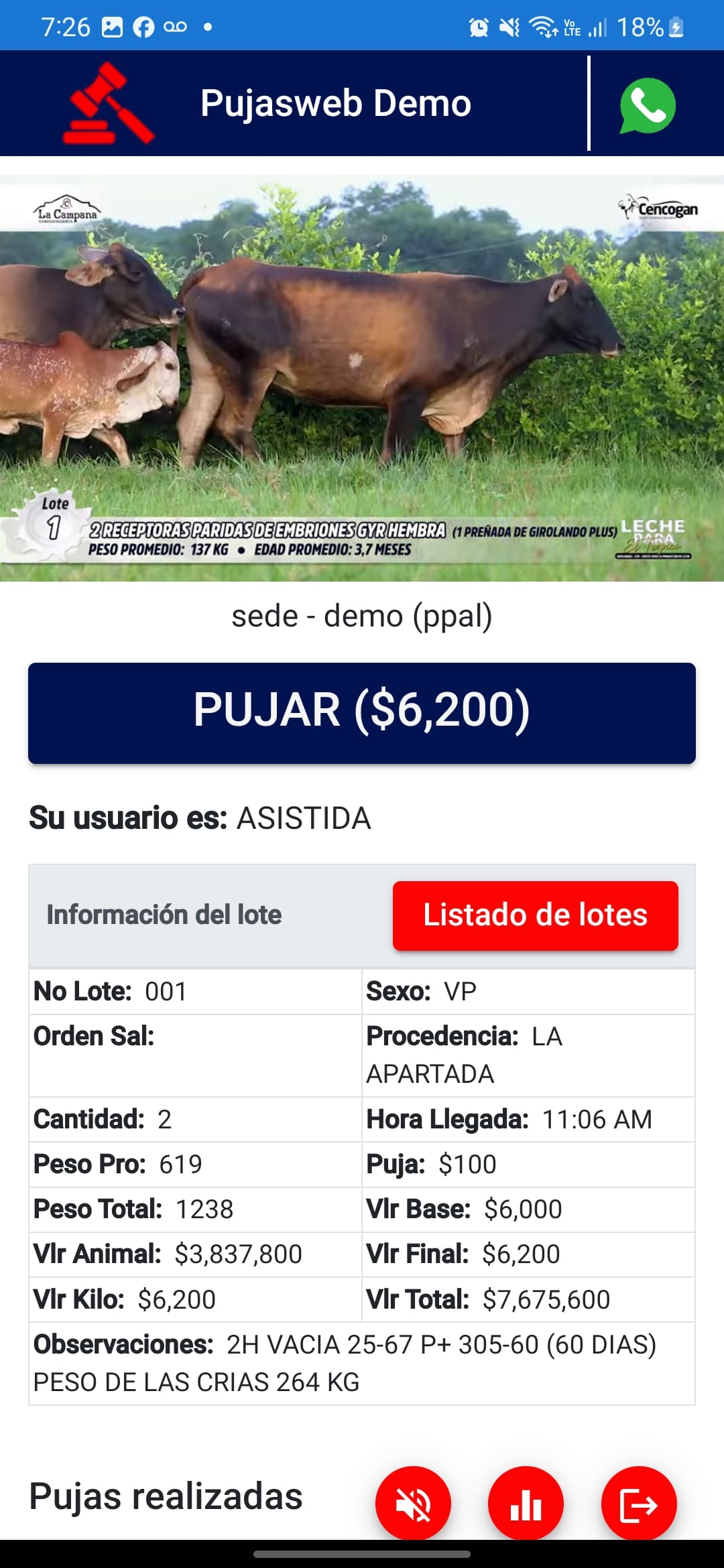Tap the Lote 1 cattle photo
The width and height of the screenshot is (724, 1568).
[362, 375]
